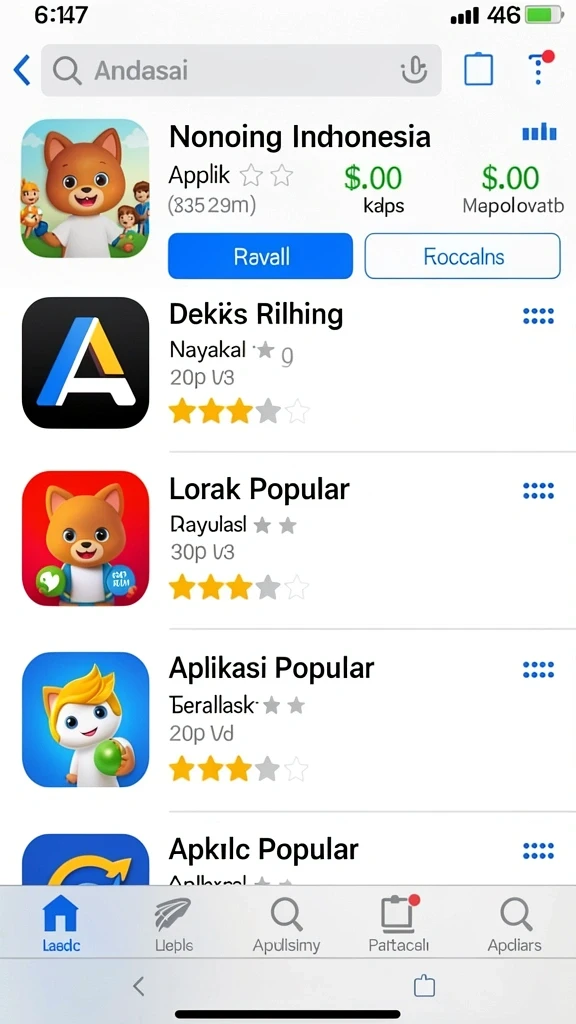Open the clipboard icon beside the search bar
The image size is (576, 1024).
coord(478,69)
